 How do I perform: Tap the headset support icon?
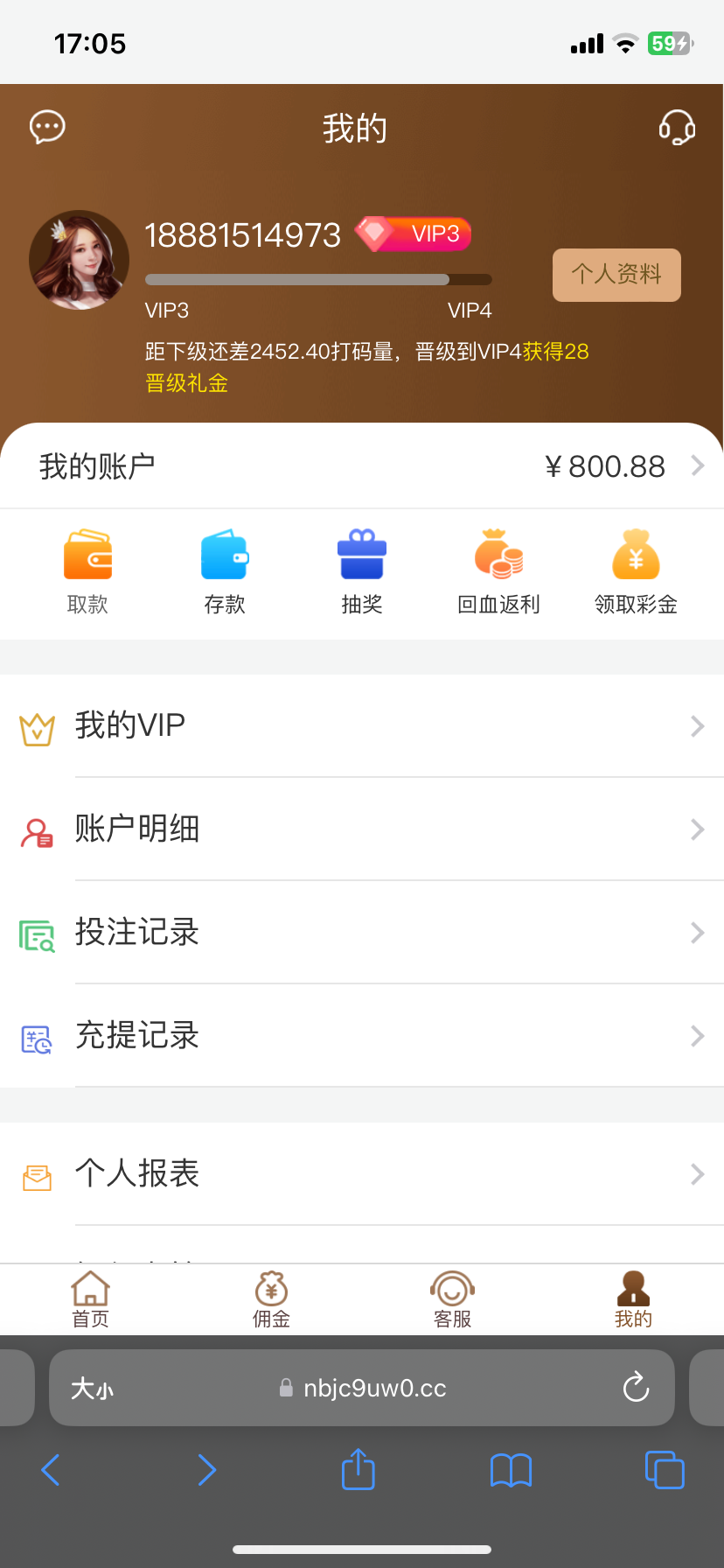[x=677, y=128]
